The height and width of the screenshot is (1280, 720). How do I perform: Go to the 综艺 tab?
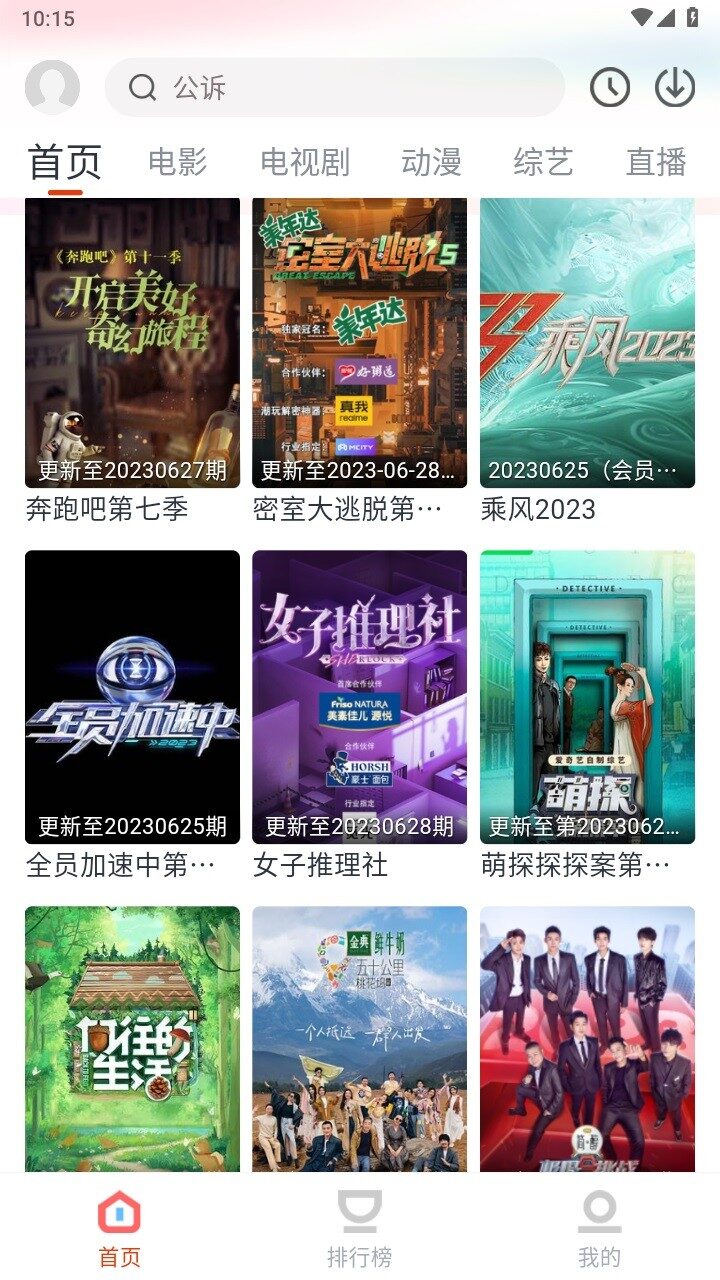point(543,162)
